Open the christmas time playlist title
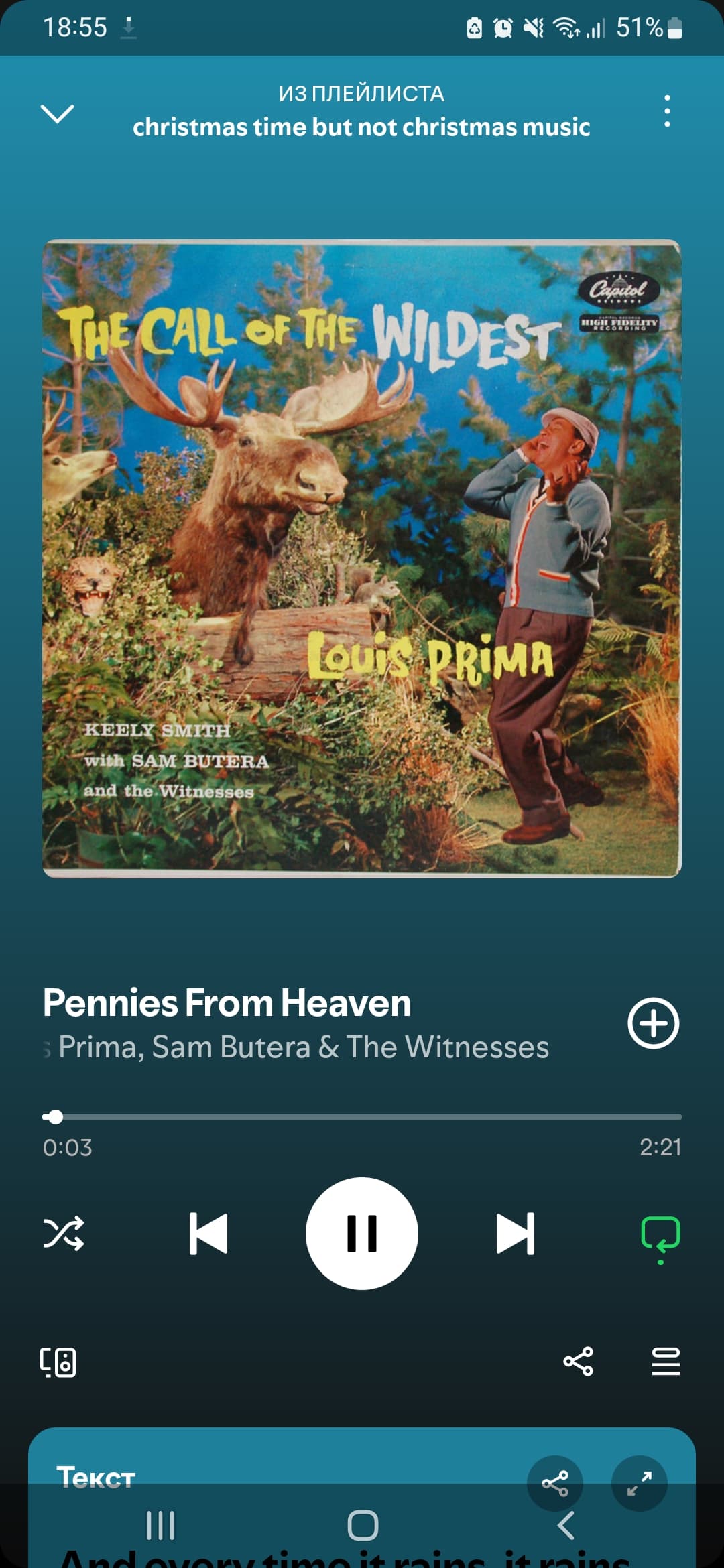Screen dimensions: 724x1568 (x=361, y=127)
